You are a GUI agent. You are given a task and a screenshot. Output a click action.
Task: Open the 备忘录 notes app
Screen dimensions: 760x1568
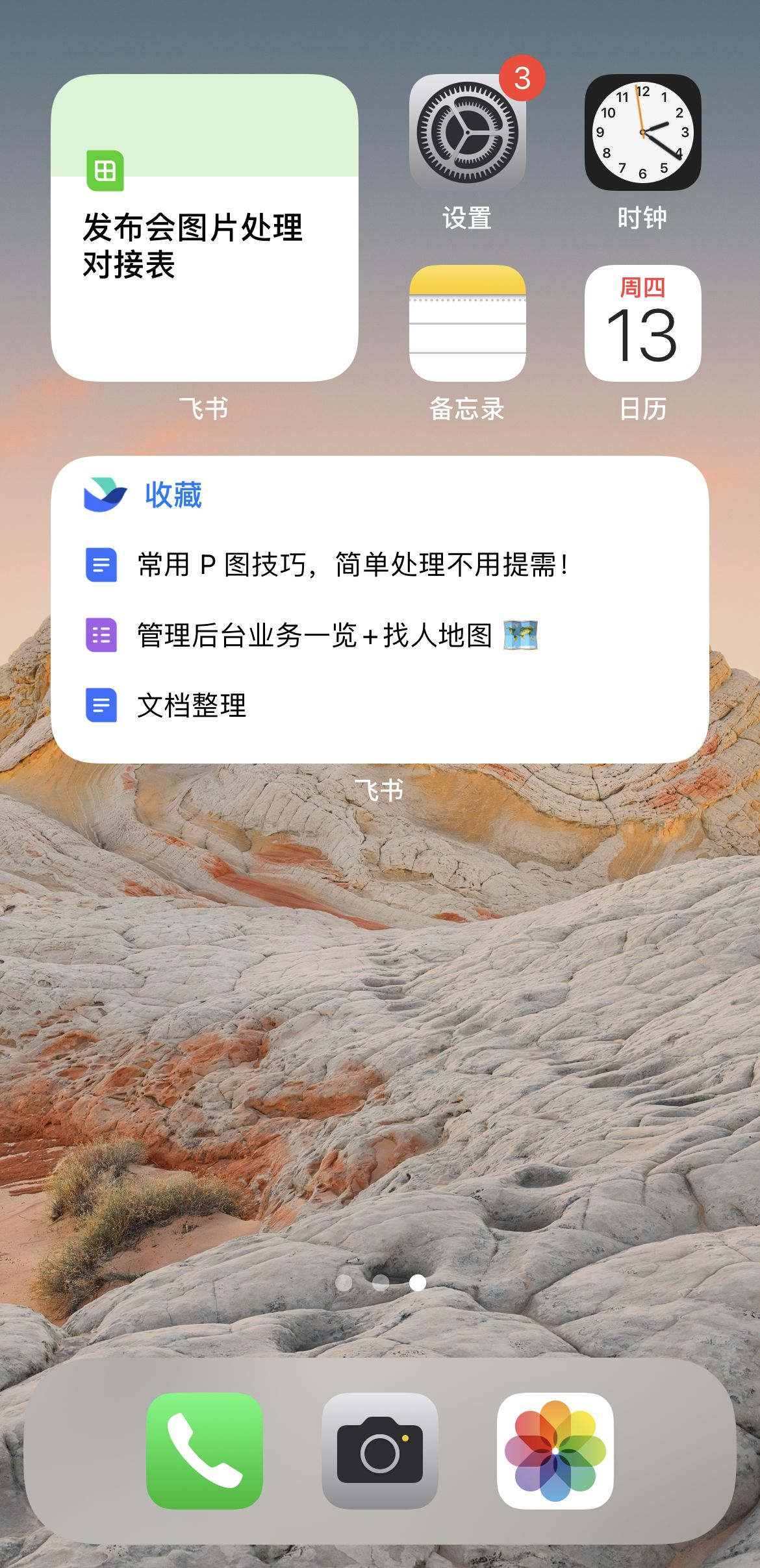(467, 323)
